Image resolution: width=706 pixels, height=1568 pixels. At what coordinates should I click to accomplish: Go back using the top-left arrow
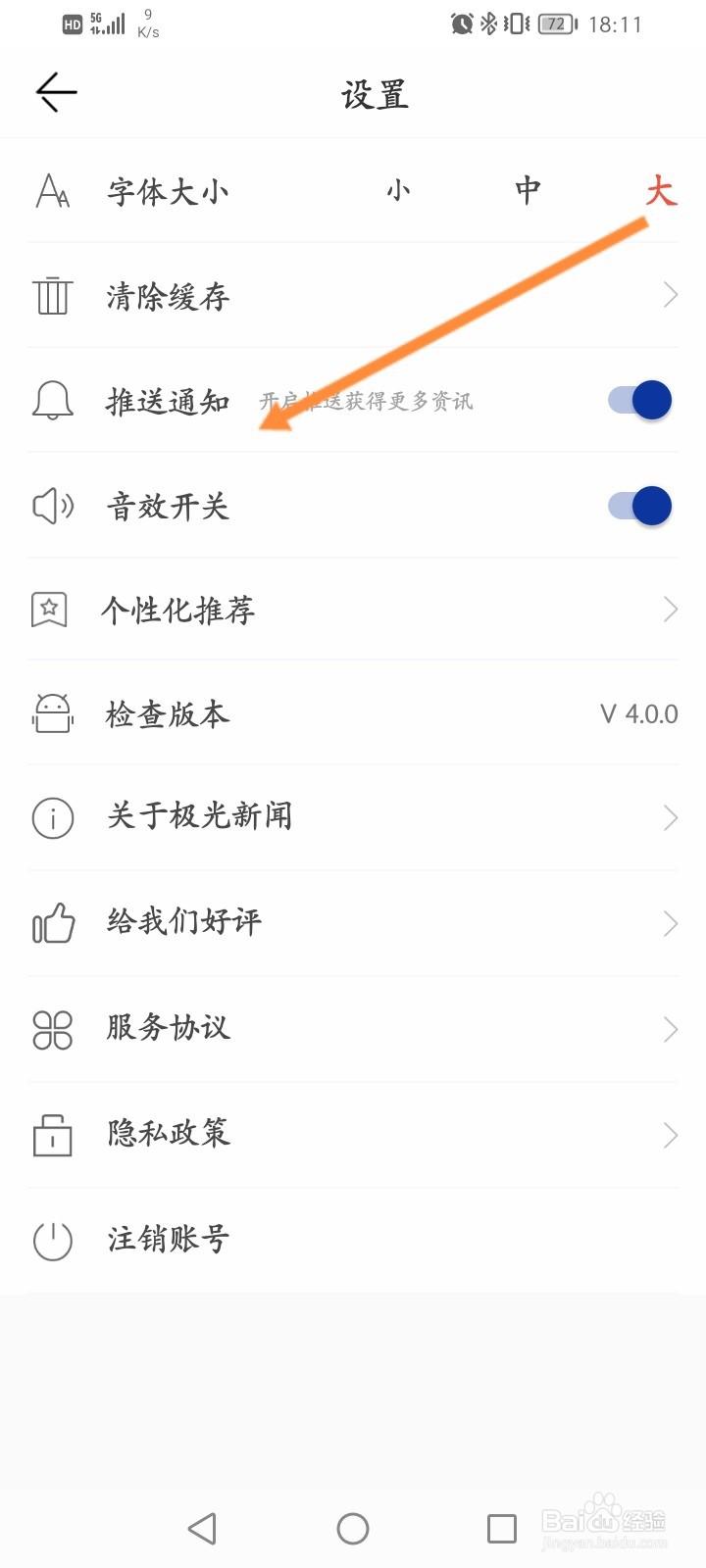pos(56,93)
